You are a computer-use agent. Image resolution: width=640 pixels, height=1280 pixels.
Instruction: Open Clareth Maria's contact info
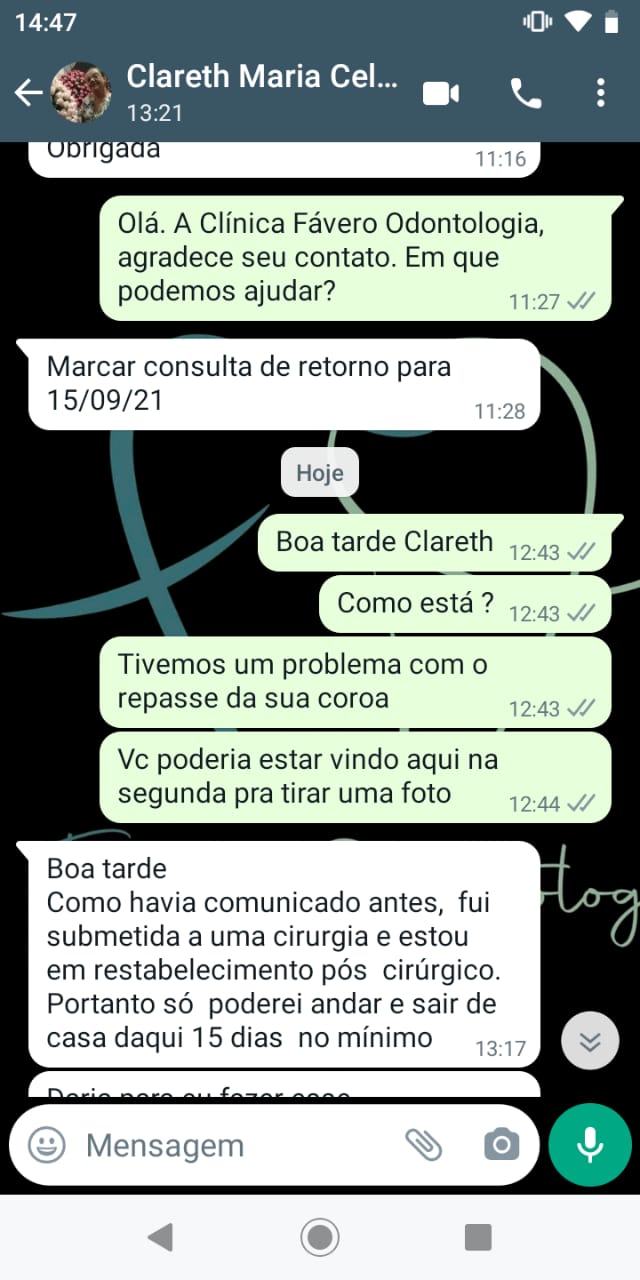[262, 91]
